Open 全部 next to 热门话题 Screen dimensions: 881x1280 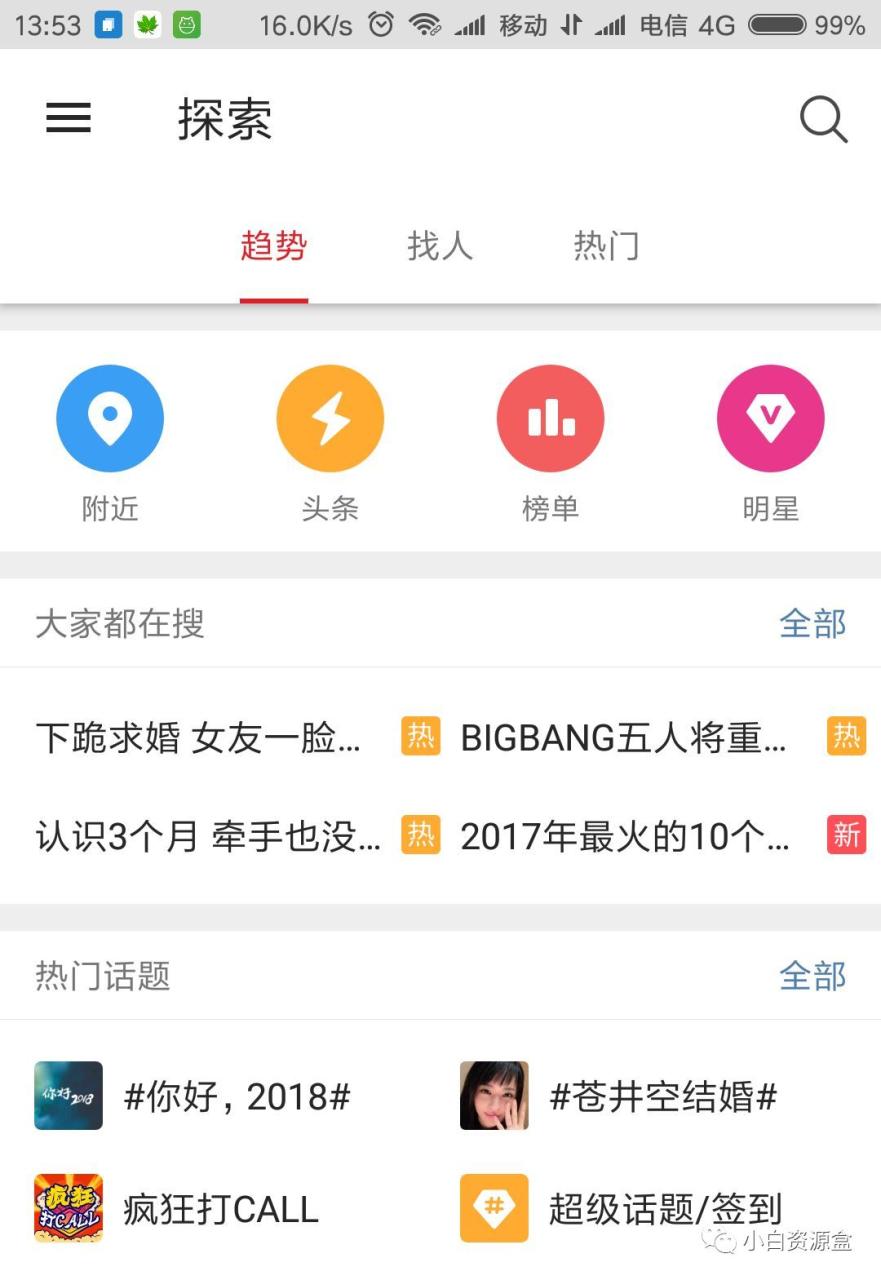[813, 976]
